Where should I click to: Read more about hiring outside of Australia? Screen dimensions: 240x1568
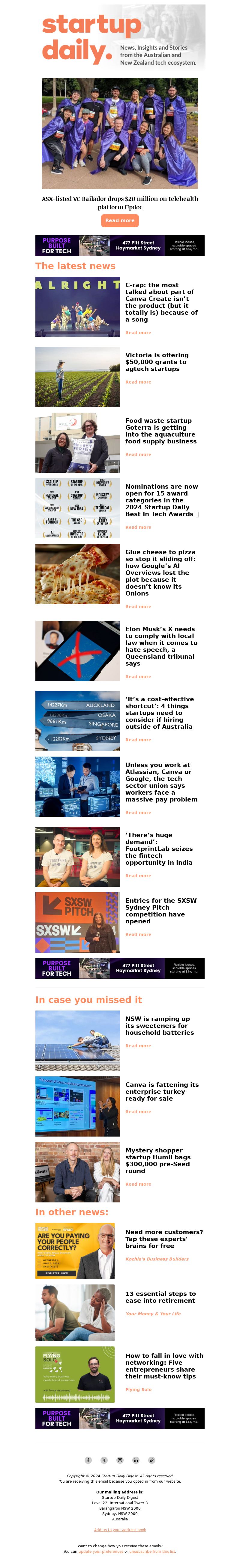[138, 740]
